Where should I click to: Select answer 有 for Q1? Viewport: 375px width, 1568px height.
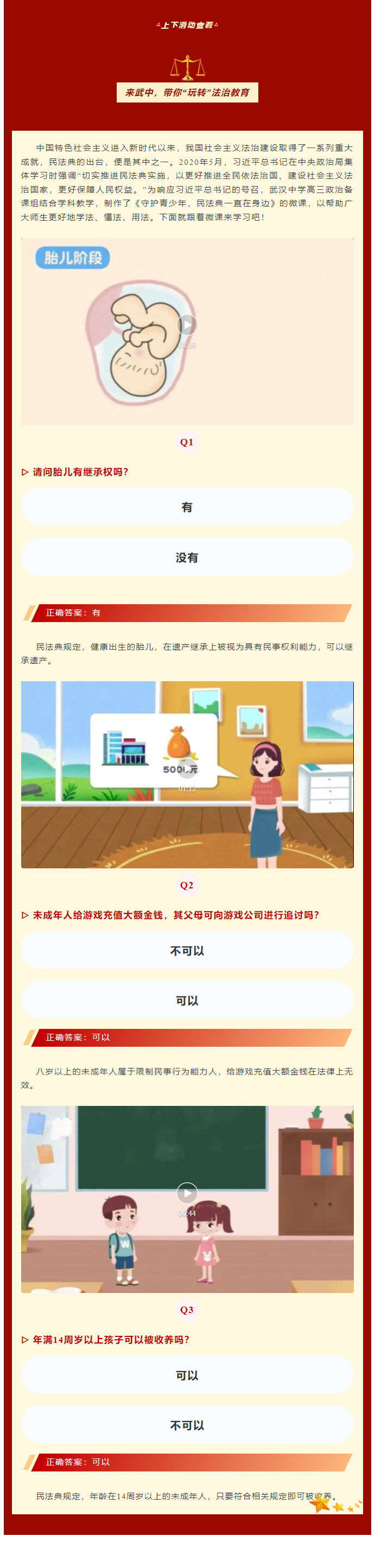(187, 507)
